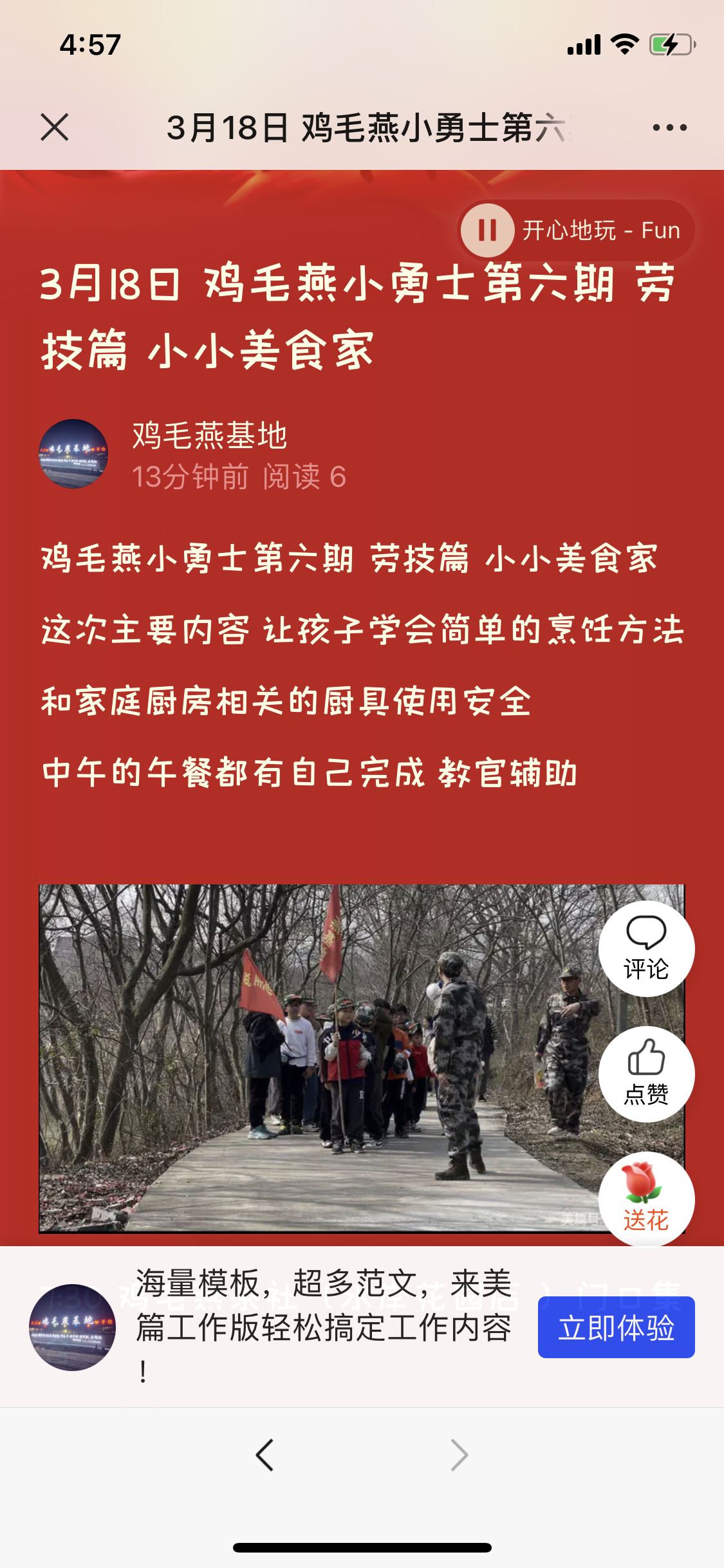Open the three-dot overflow menu
Screen dimensions: 724x1568
coord(669,127)
